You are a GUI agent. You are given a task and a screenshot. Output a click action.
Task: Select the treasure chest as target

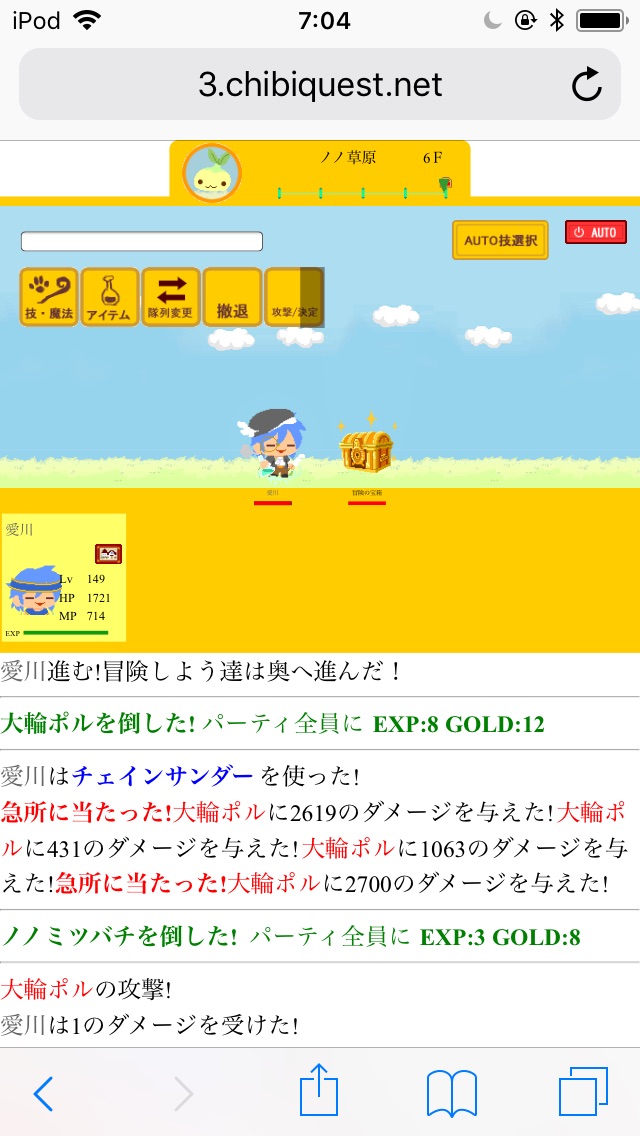pyautogui.click(x=367, y=449)
